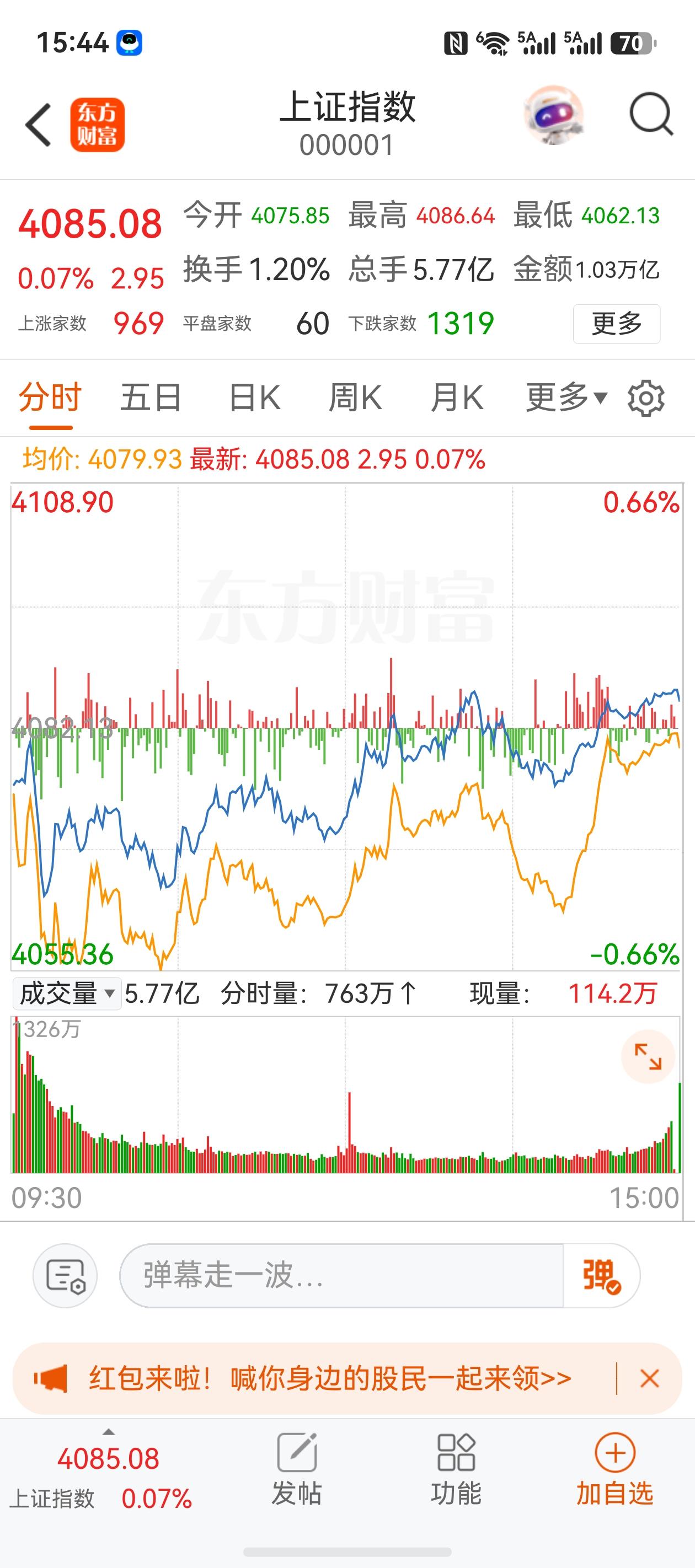Tap 更多 to view more quote details
Image resolution: width=695 pixels, height=1568 pixels.
[x=617, y=324]
